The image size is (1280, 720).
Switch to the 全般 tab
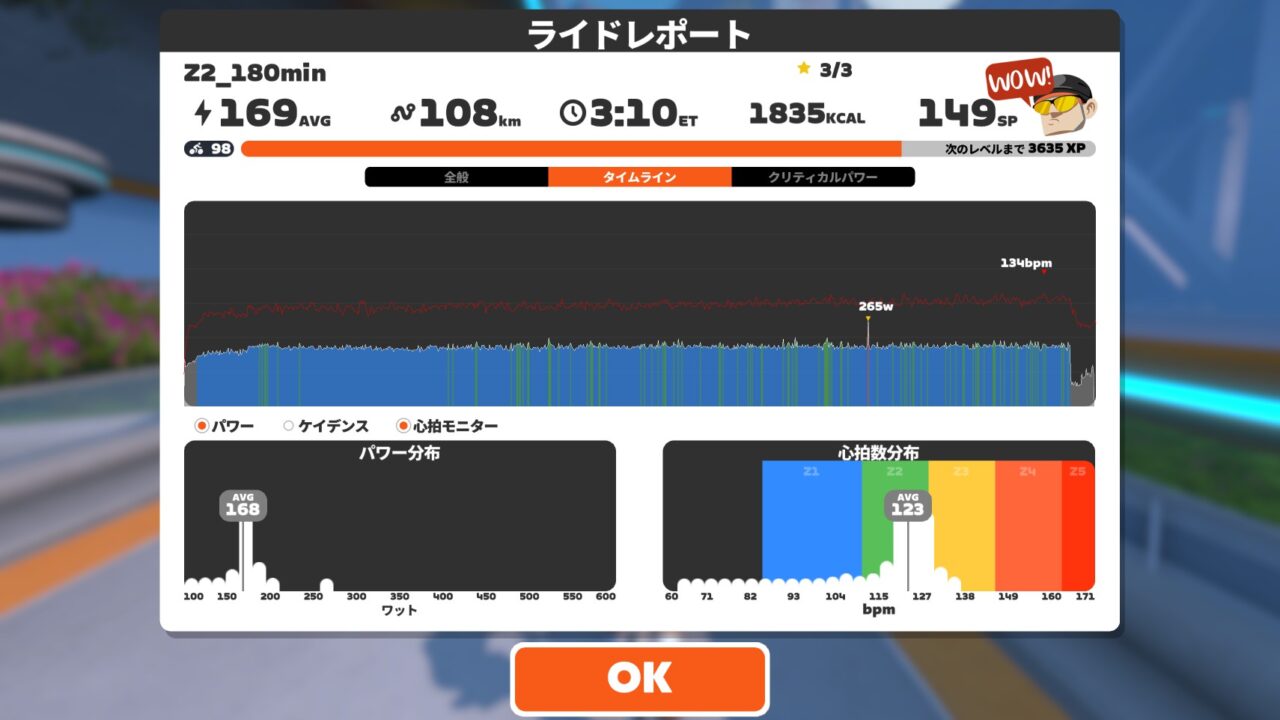pos(456,177)
